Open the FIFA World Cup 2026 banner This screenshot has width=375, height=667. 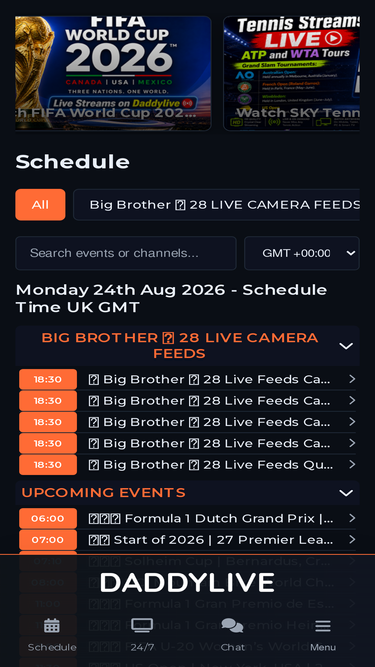[113, 73]
